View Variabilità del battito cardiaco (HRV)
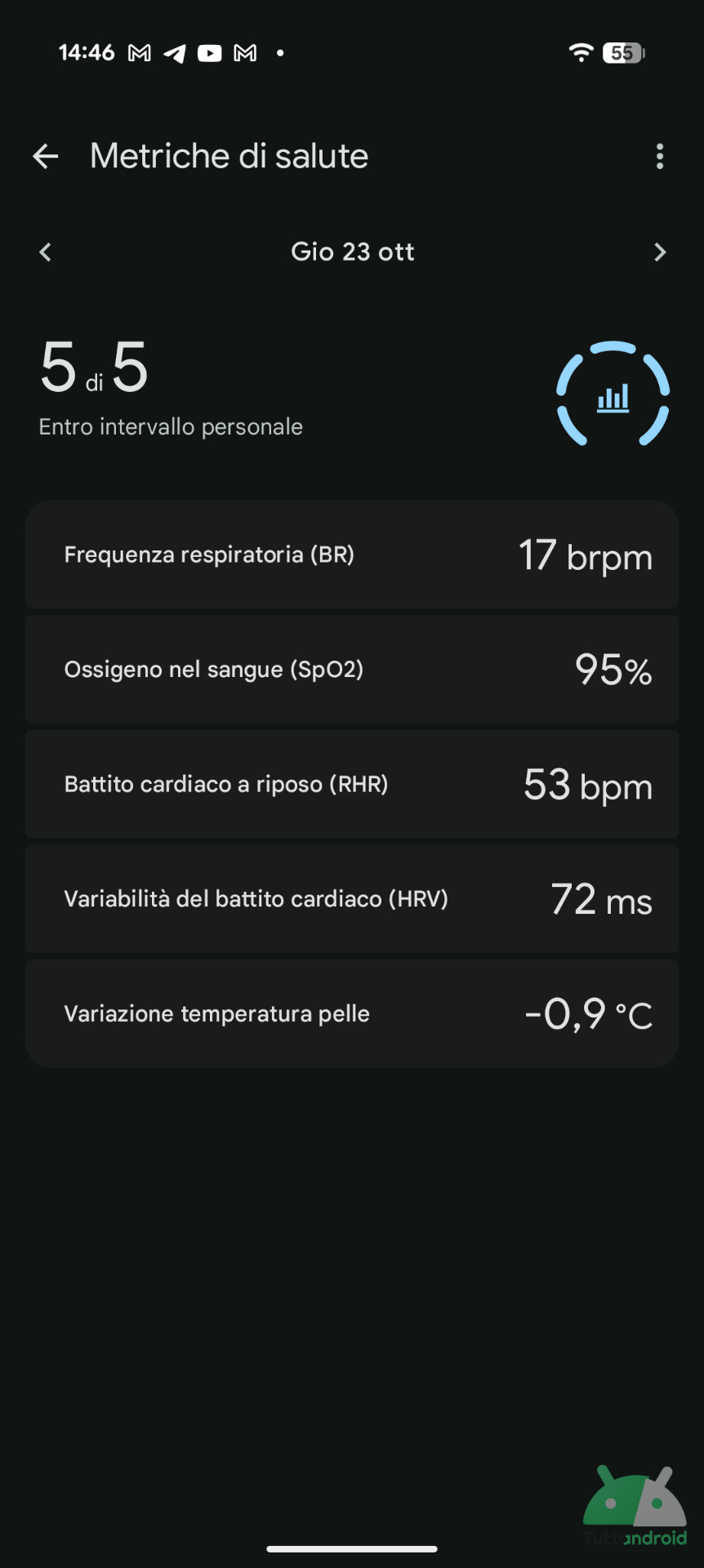The image size is (704, 1568). coord(352,899)
